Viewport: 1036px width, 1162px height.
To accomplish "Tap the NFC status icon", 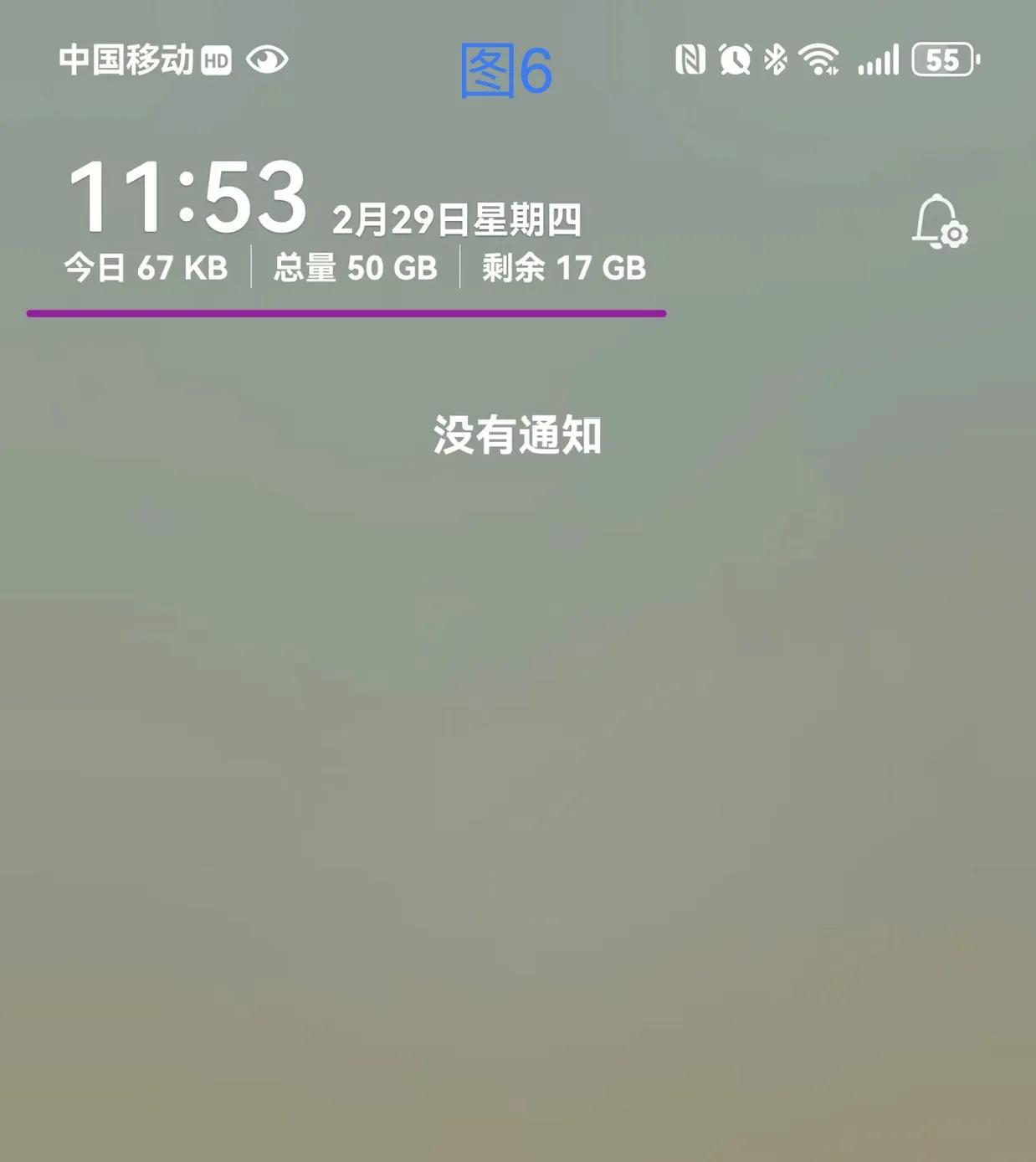I will pyautogui.click(x=691, y=59).
